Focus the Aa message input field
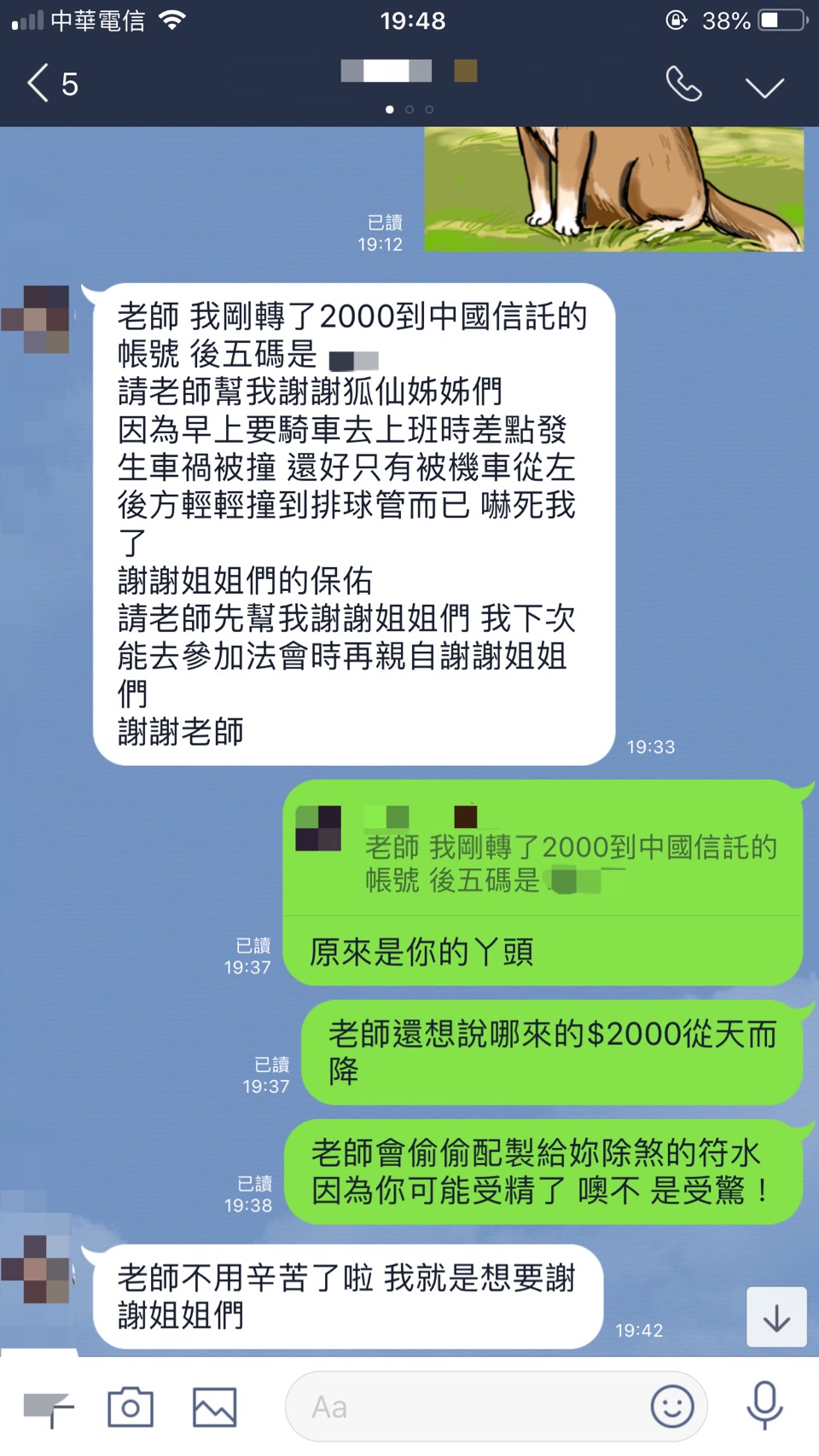 point(469,1407)
